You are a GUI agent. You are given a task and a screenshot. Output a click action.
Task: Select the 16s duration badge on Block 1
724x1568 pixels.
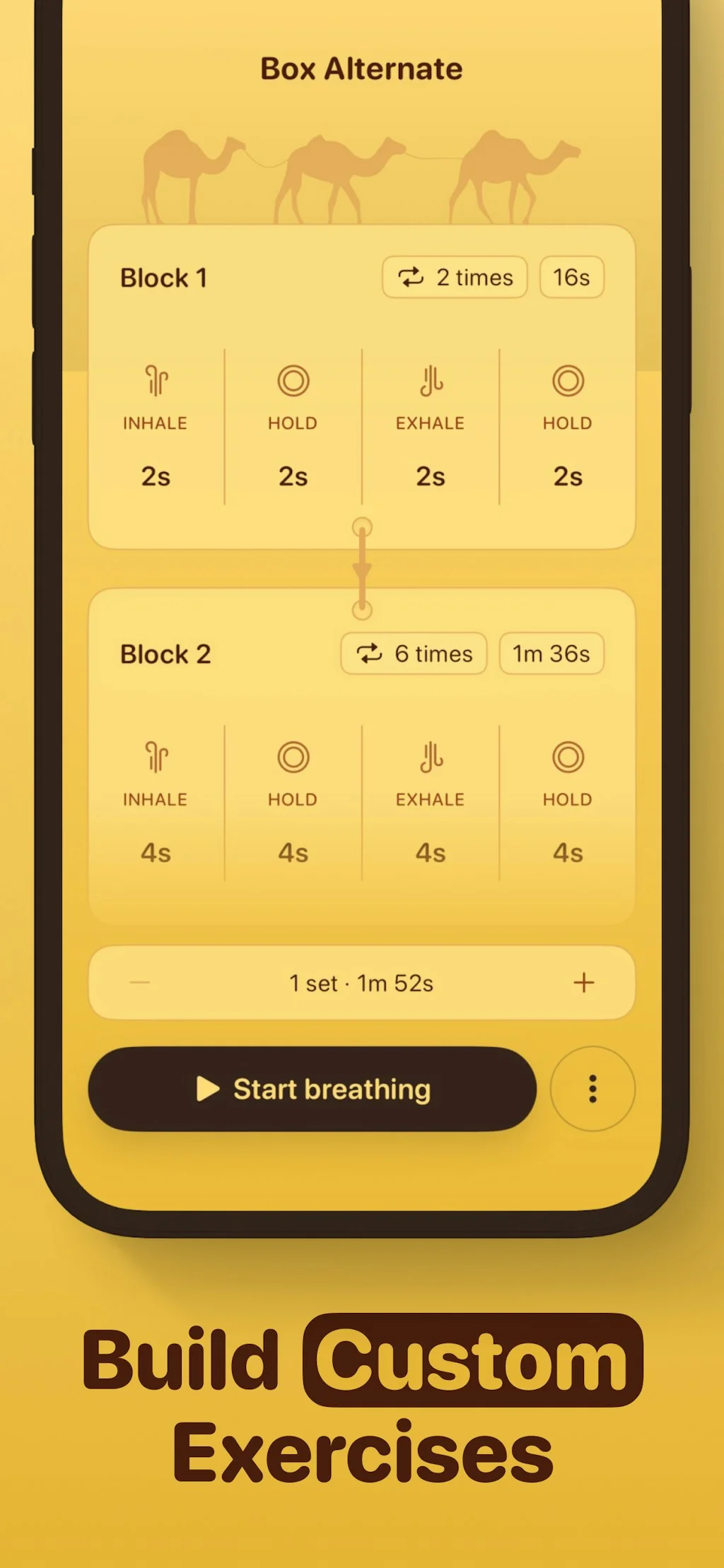[x=571, y=277]
